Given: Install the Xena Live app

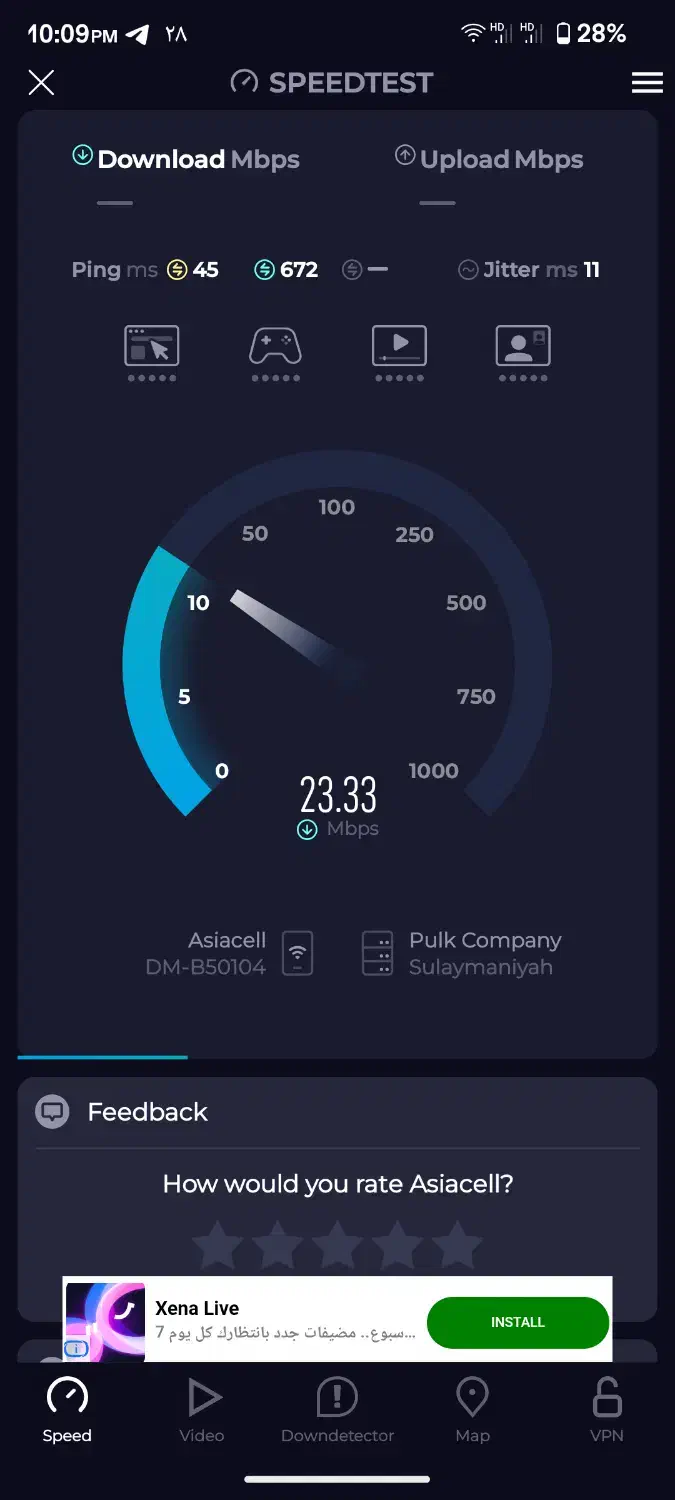Looking at the screenshot, I should [517, 1322].
